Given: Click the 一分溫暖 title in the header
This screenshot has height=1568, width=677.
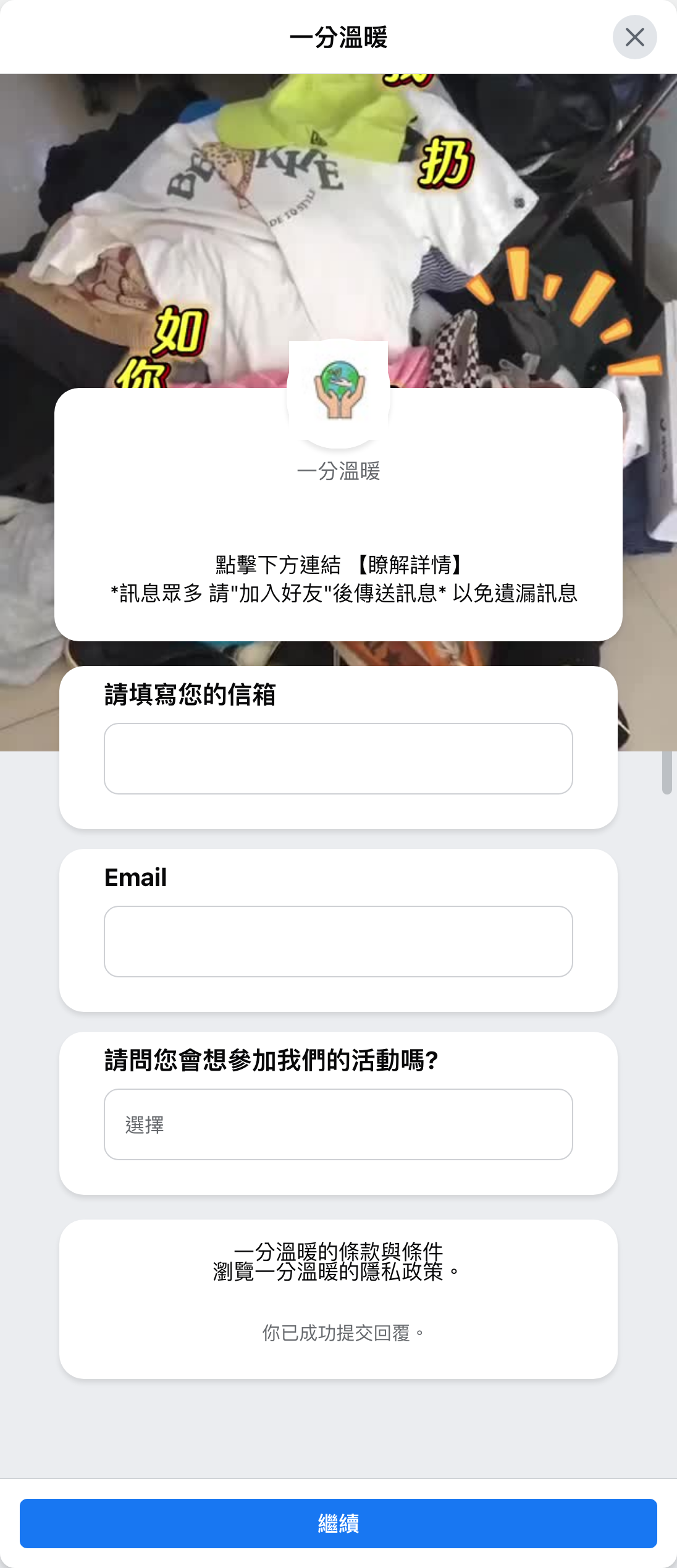Looking at the screenshot, I should pos(338,38).
